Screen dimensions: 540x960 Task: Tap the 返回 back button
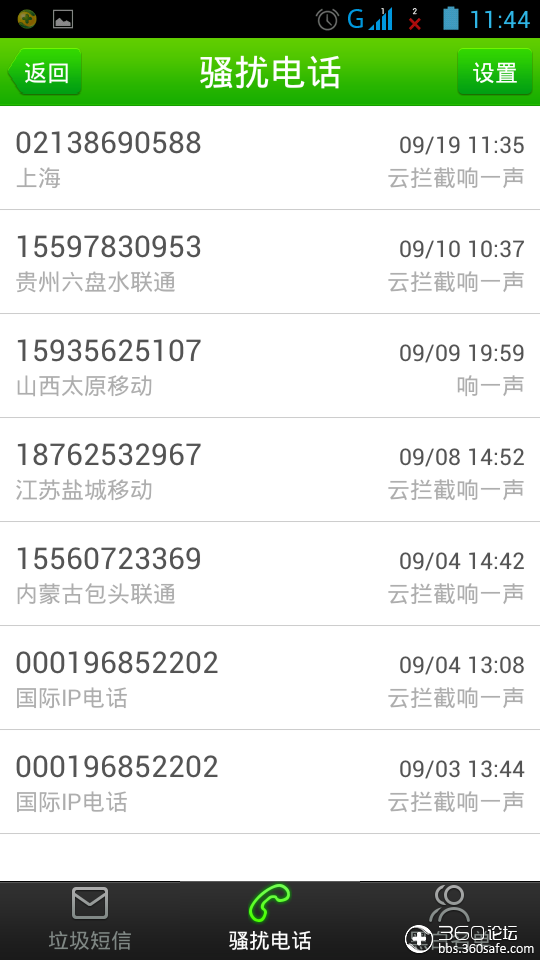[45, 72]
